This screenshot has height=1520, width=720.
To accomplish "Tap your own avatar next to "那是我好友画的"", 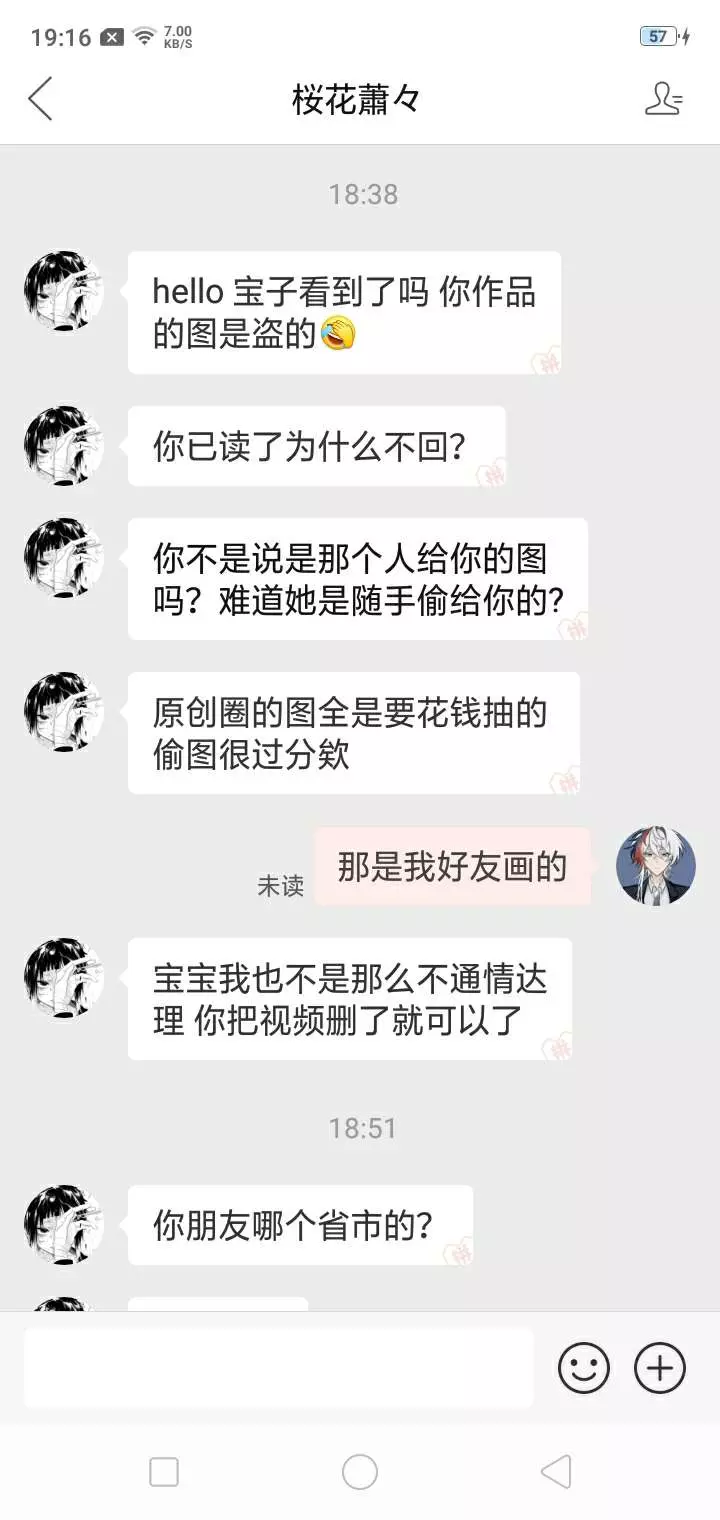I will tap(656, 866).
